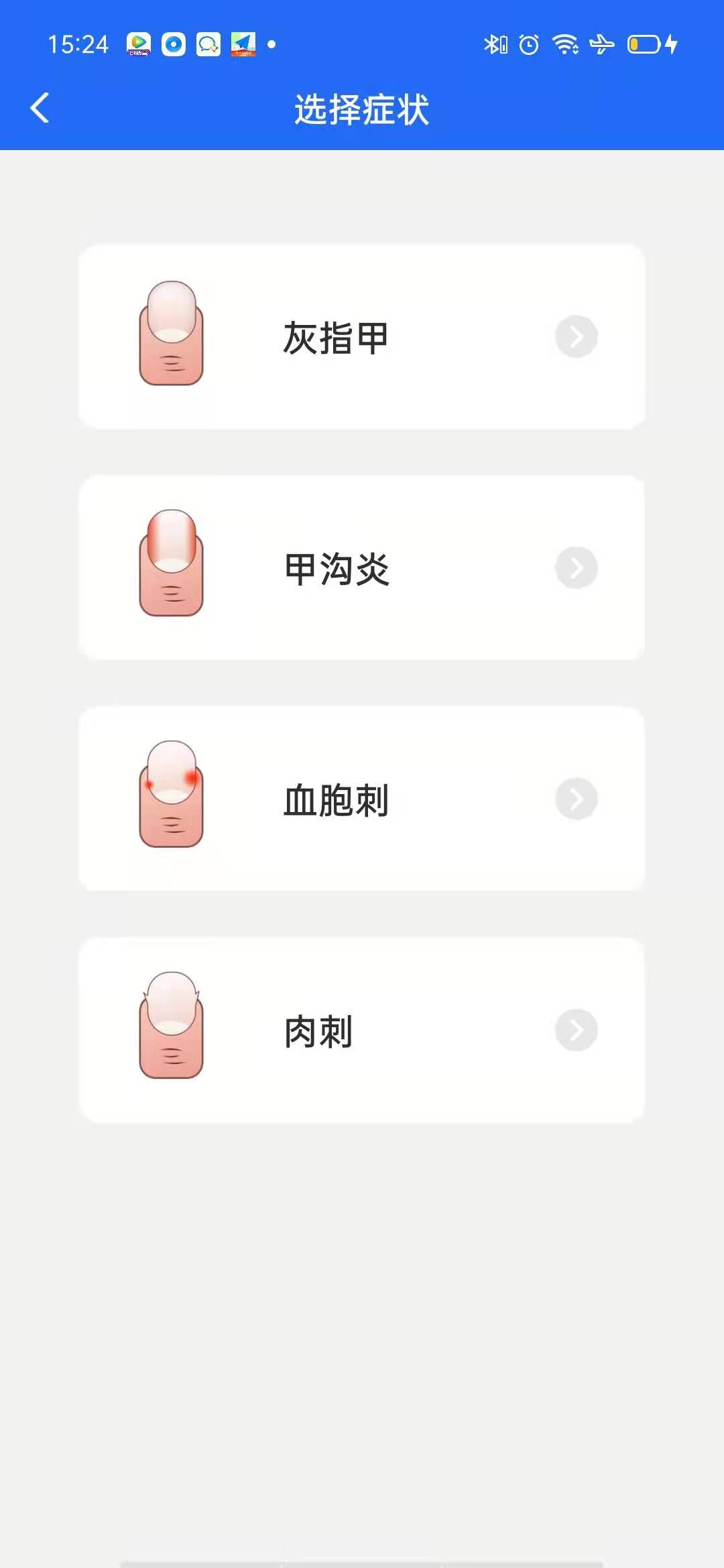Tap the Wi-Fi icon in the status bar

[x=564, y=44]
